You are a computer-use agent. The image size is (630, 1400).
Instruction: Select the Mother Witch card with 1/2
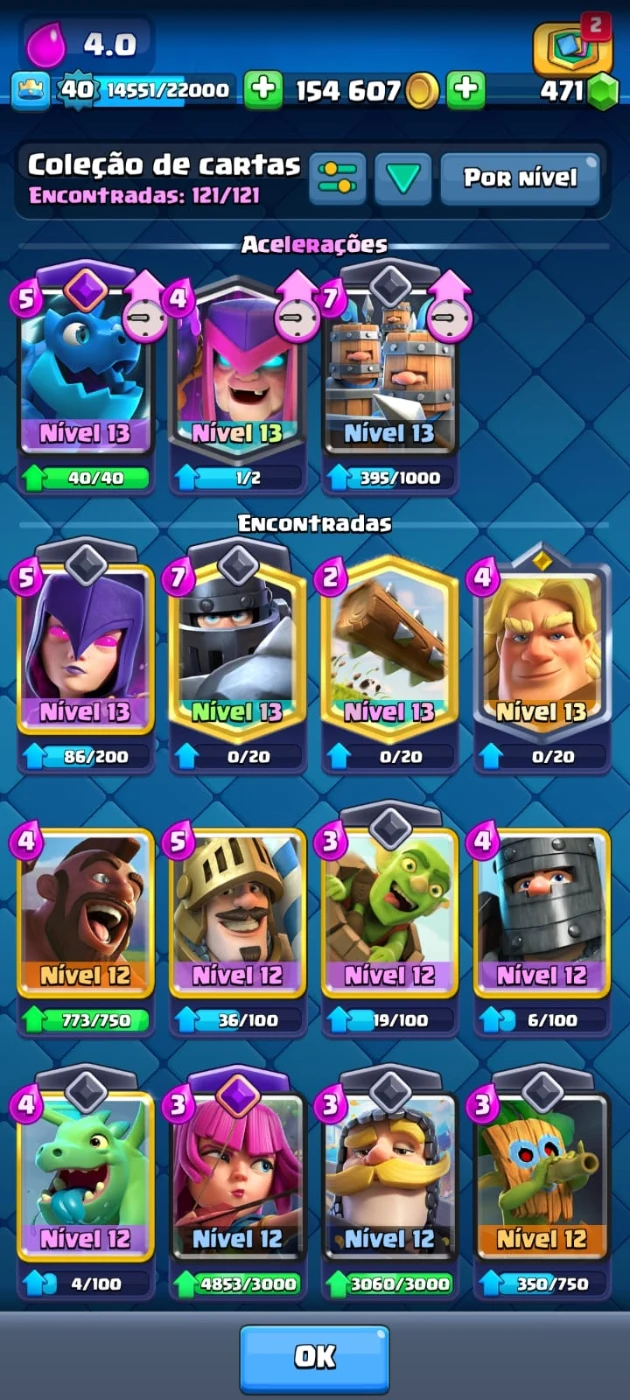coord(238,370)
